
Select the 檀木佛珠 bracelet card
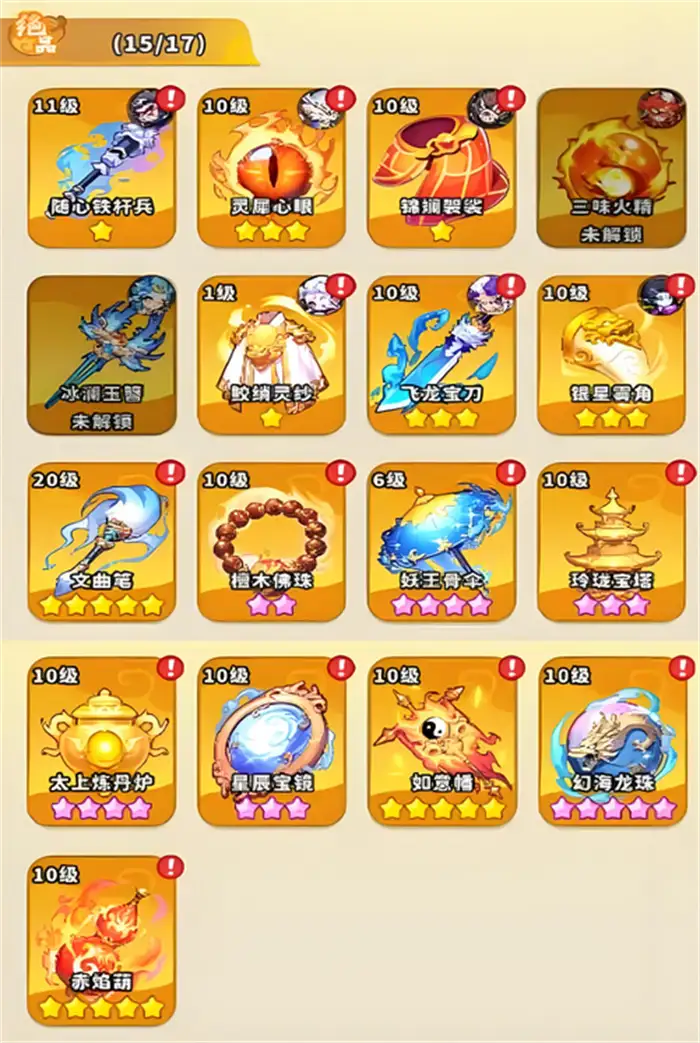(x=271, y=541)
